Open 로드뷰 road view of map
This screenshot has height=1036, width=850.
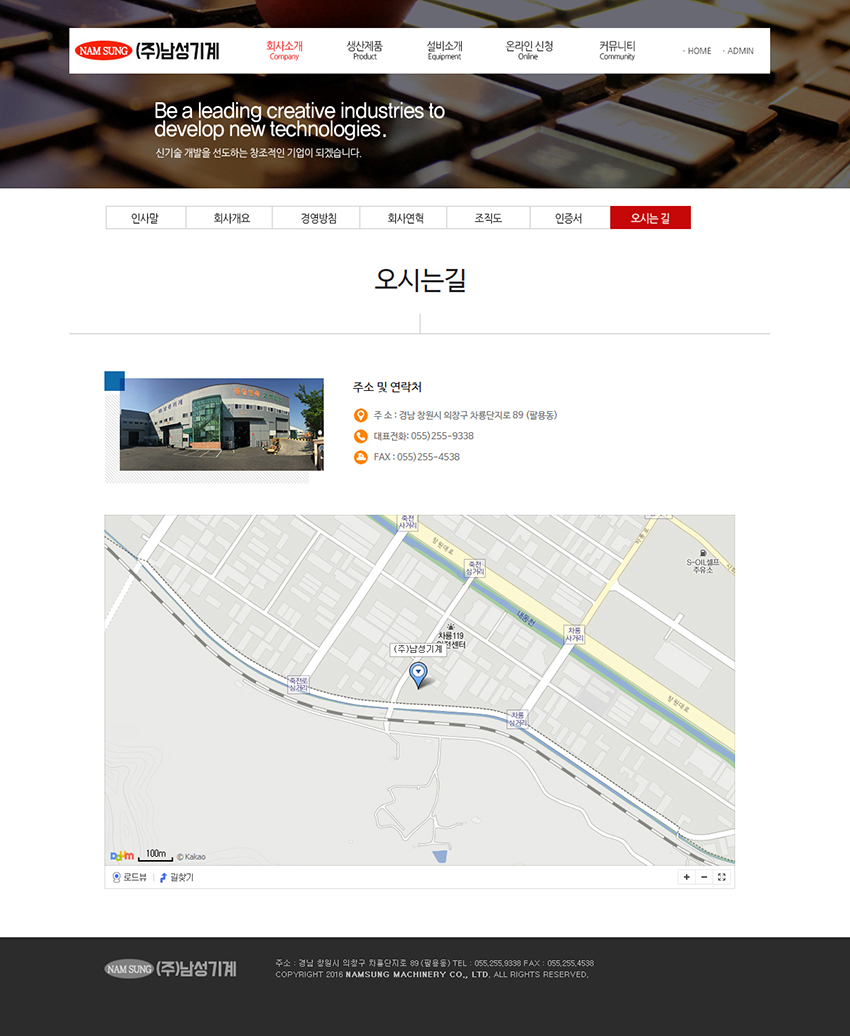pos(130,877)
